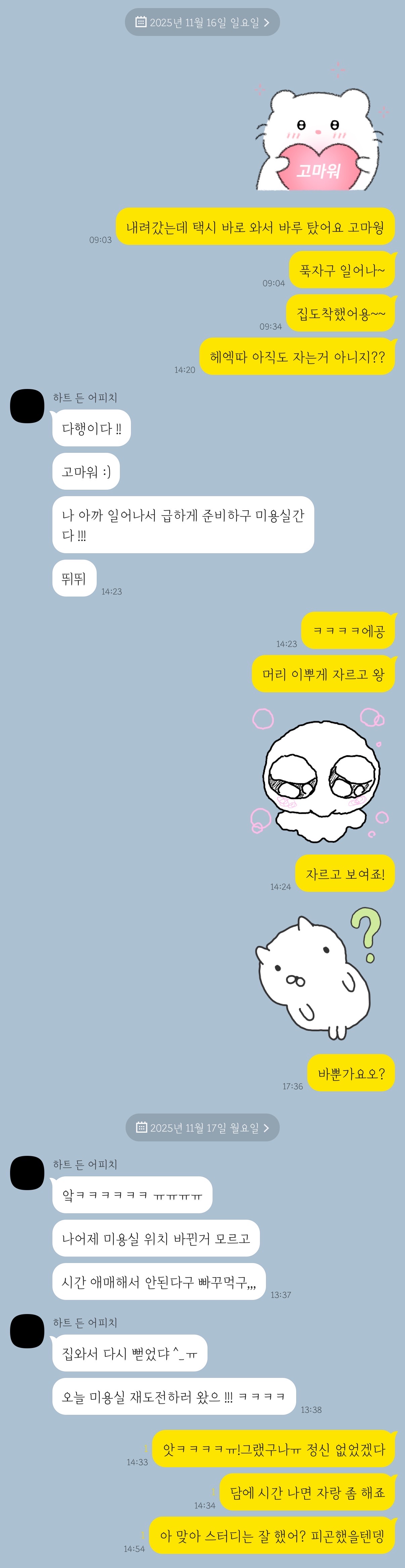This screenshot has height=1568, width=405.
Task: Open sender's profile picture beside 다행이다 message
Action: coord(27,406)
